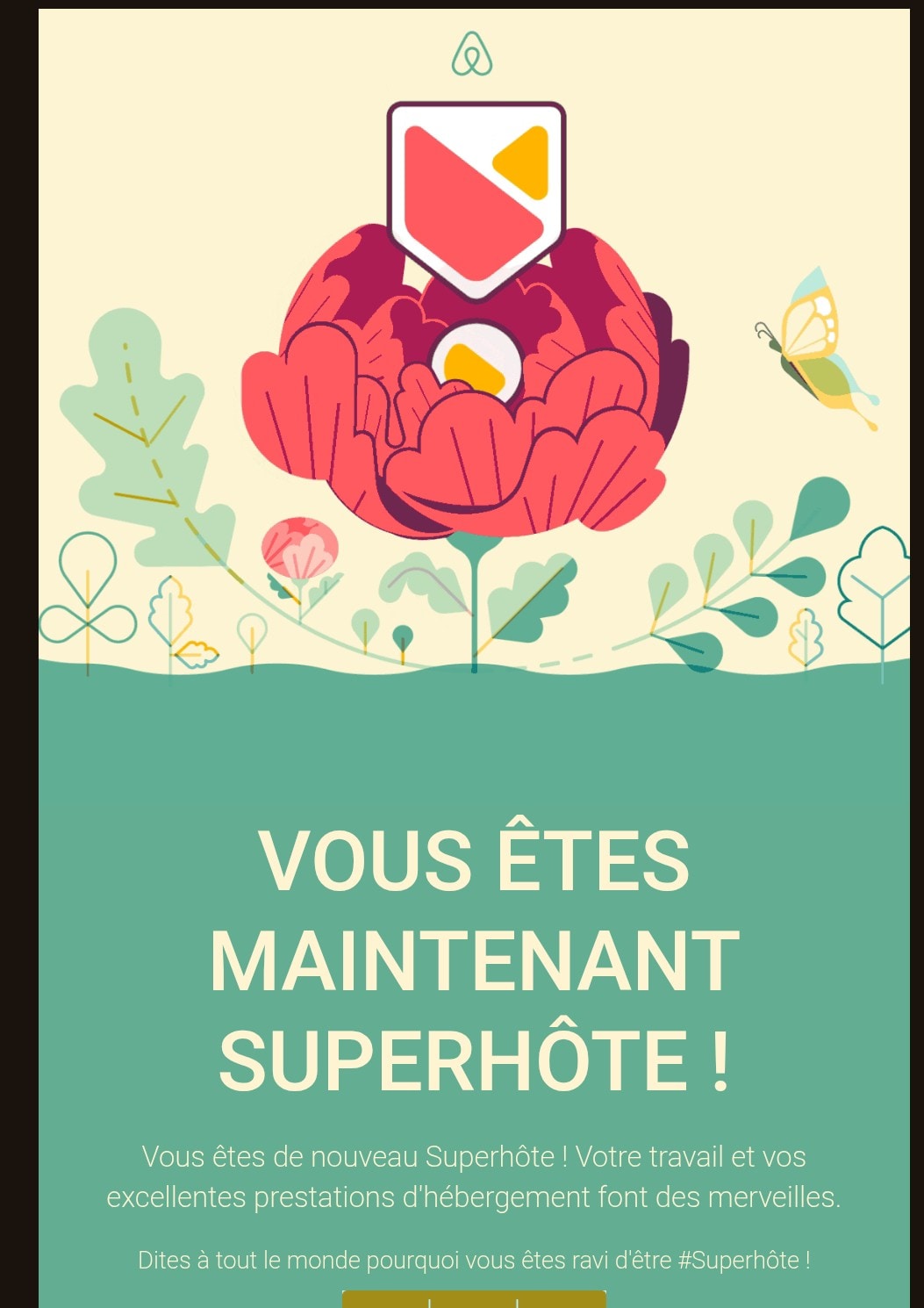Open the Airbnb logo link at top
The height and width of the screenshot is (1308, 924).
point(472,54)
